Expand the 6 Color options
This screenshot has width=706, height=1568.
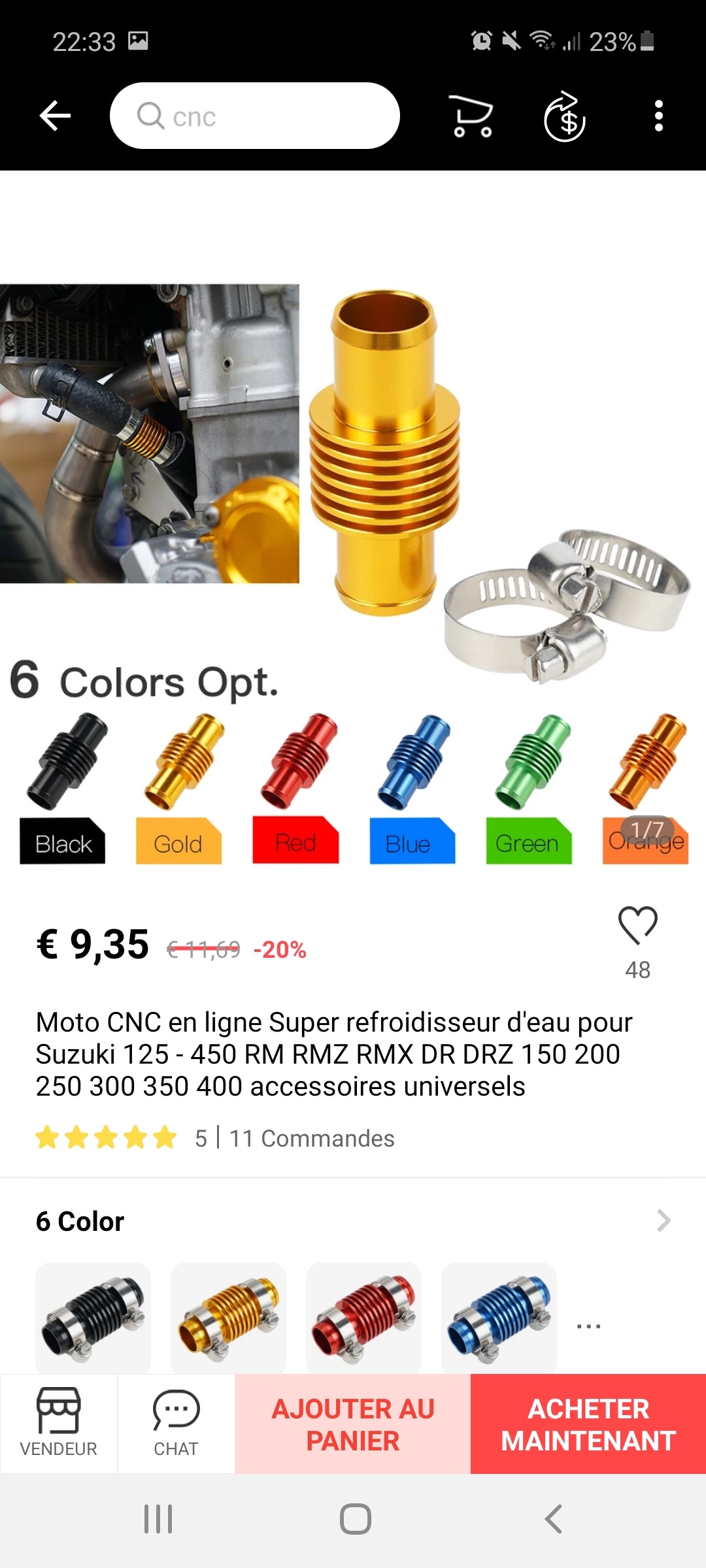(663, 1220)
